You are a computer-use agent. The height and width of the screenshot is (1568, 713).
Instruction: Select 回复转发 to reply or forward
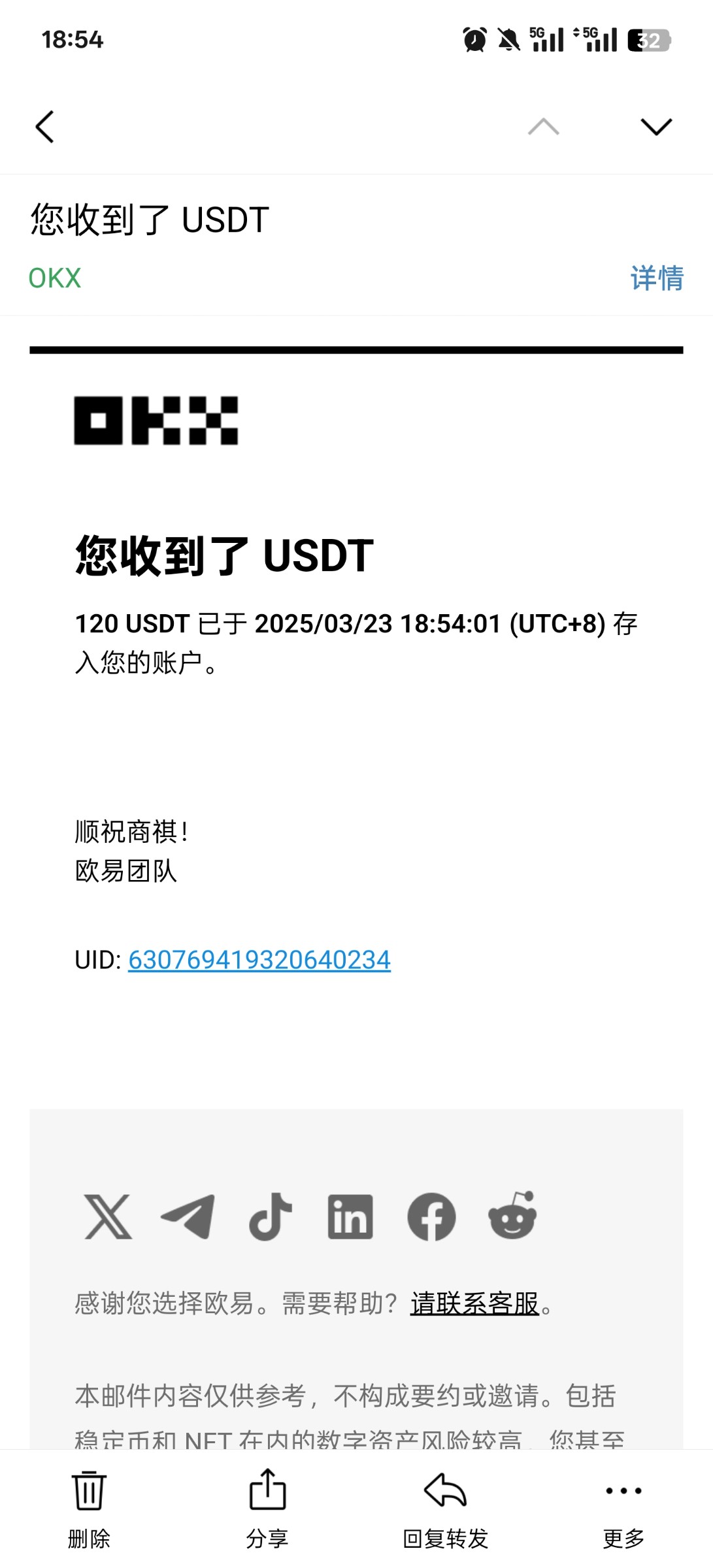click(x=446, y=1509)
